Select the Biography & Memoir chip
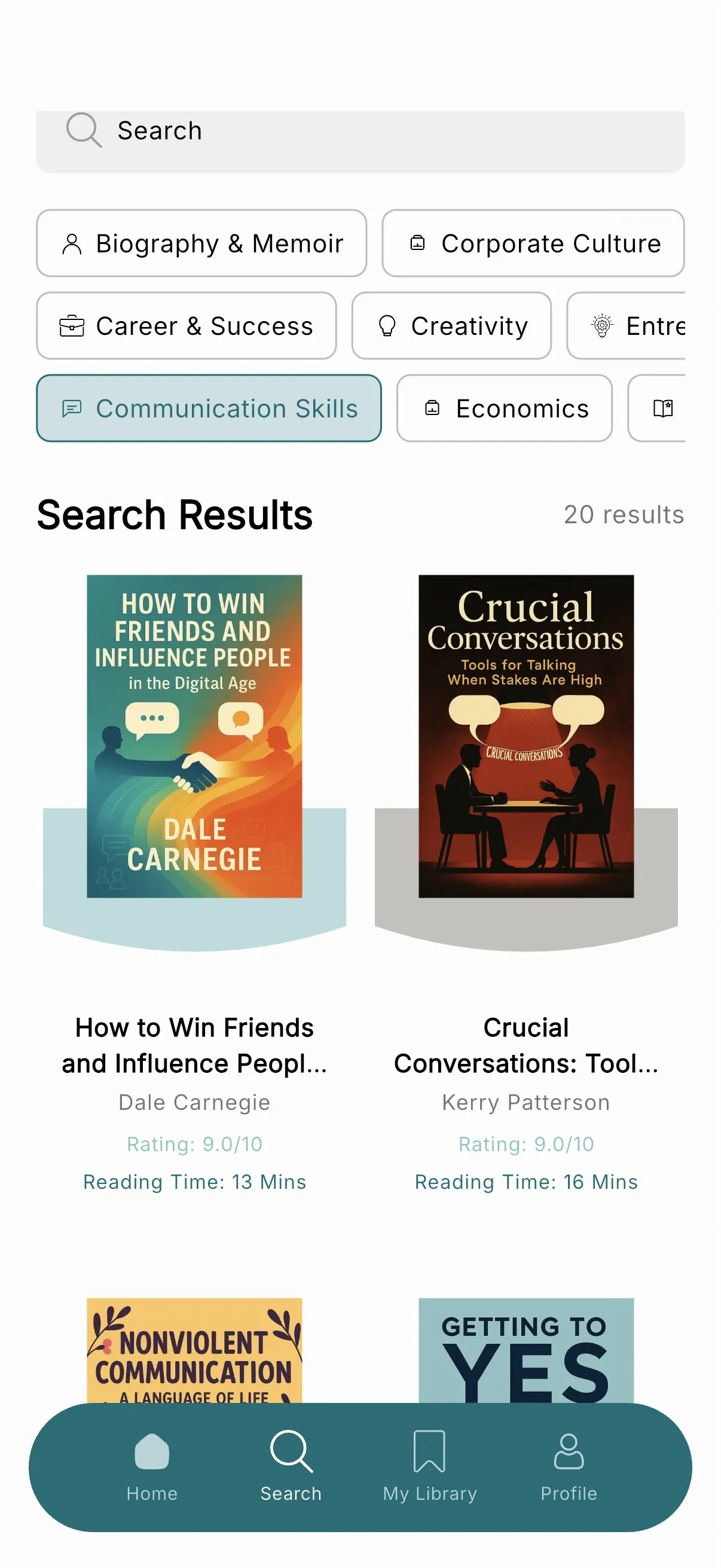The height and width of the screenshot is (1568, 721). click(201, 243)
